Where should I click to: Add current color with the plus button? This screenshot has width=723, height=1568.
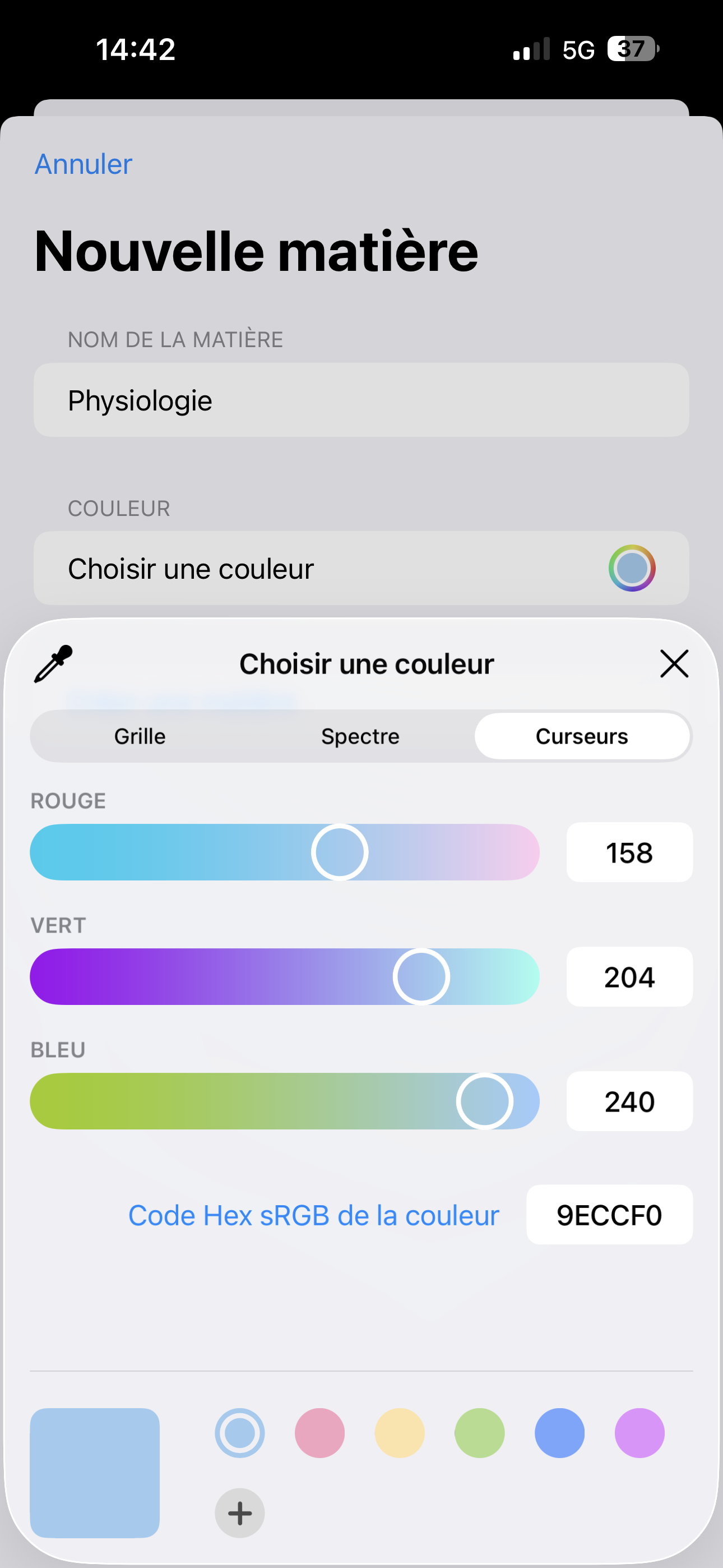tap(240, 1513)
